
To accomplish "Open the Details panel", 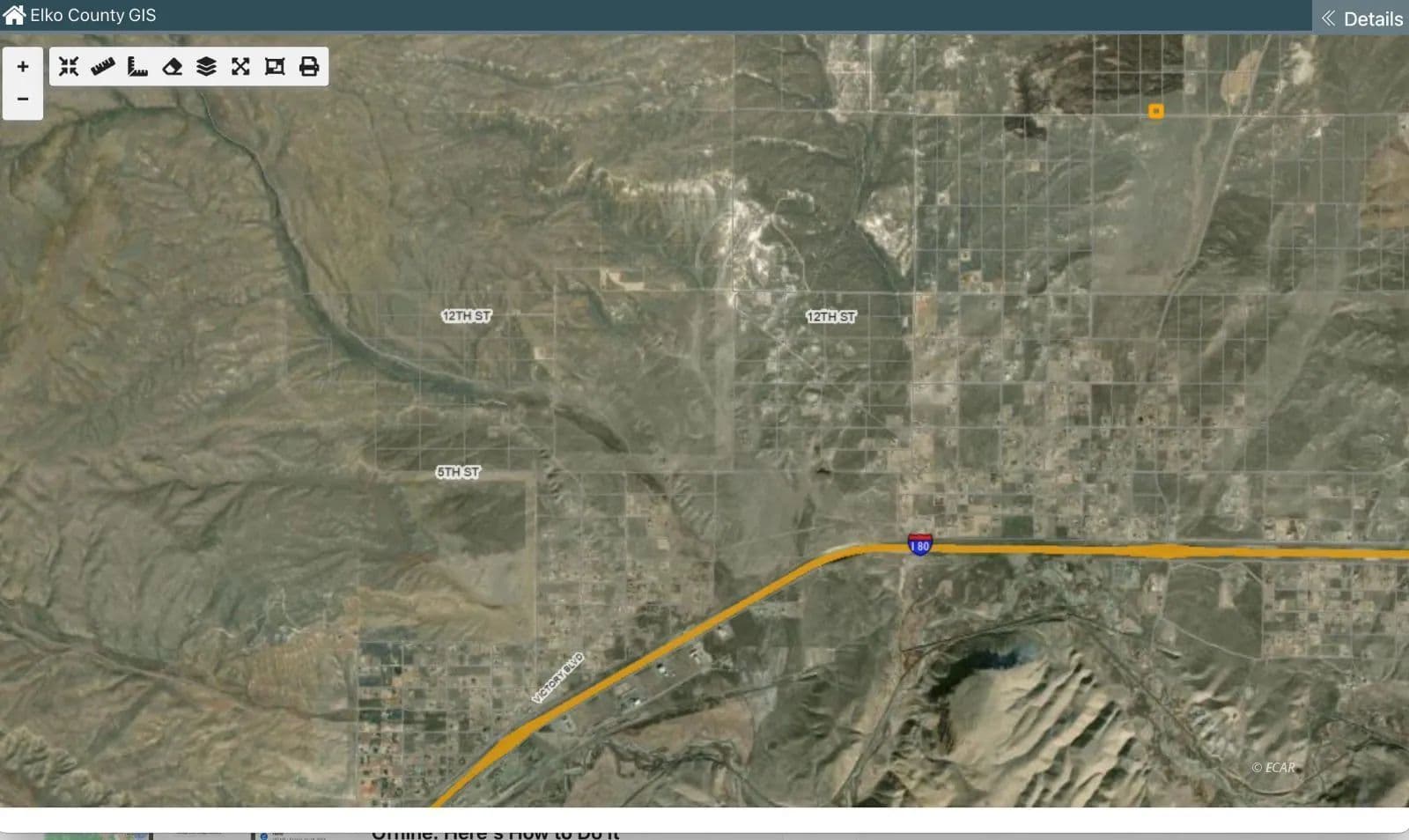I will [1361, 18].
